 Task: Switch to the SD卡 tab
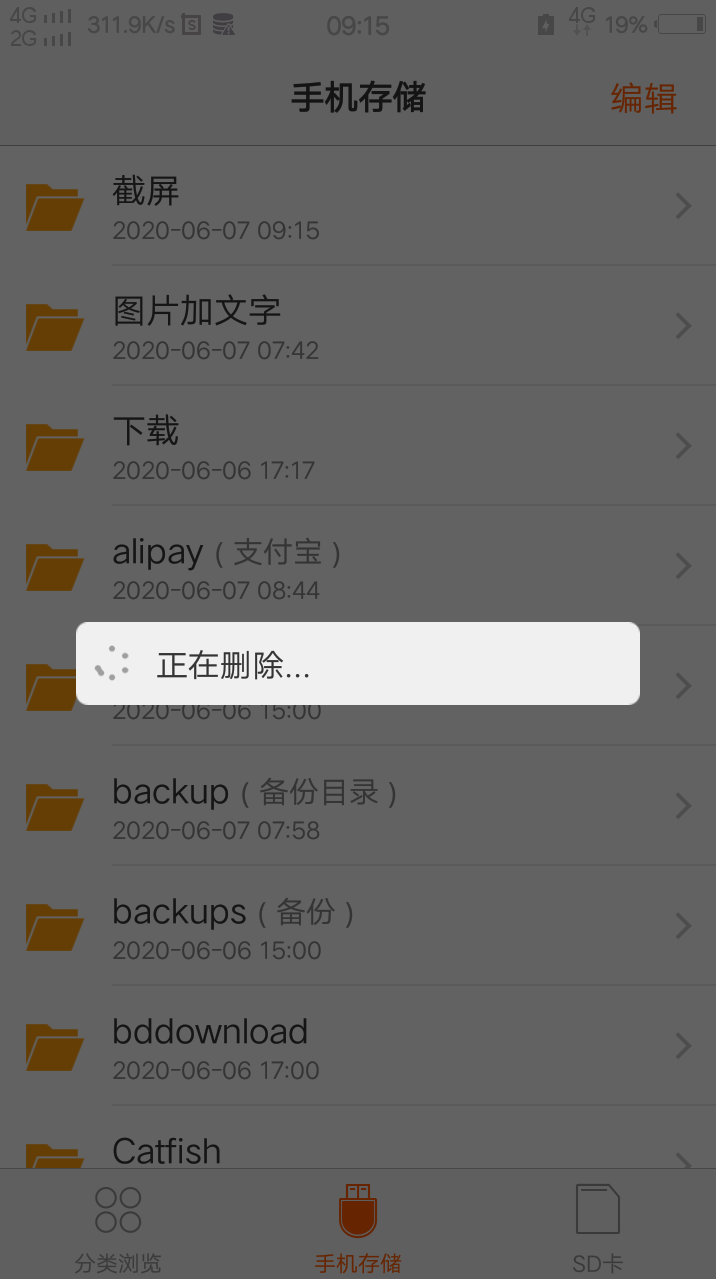click(597, 1225)
